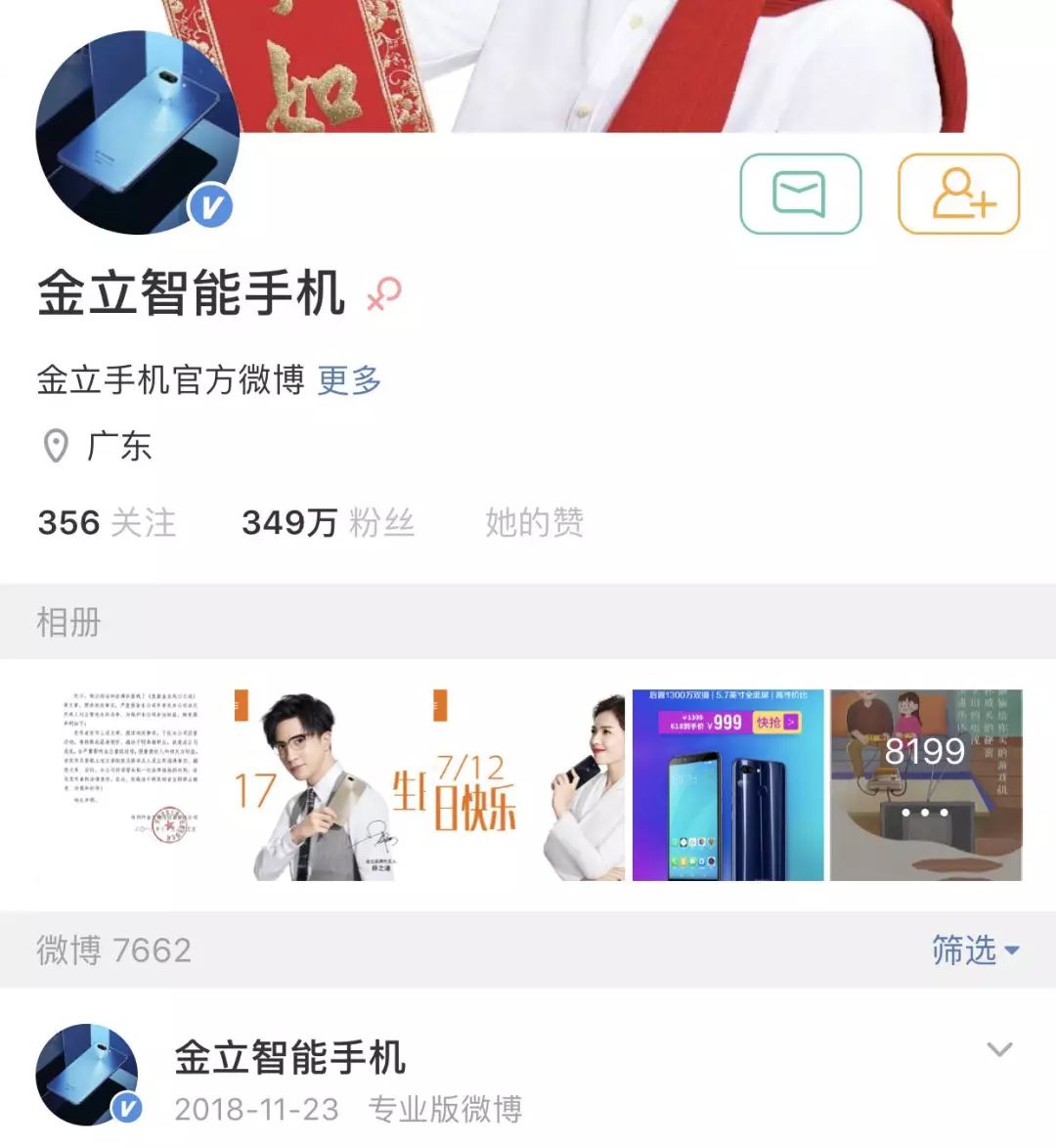Click the location pin icon next to 广东
The height and width of the screenshot is (1148, 1056).
54,446
